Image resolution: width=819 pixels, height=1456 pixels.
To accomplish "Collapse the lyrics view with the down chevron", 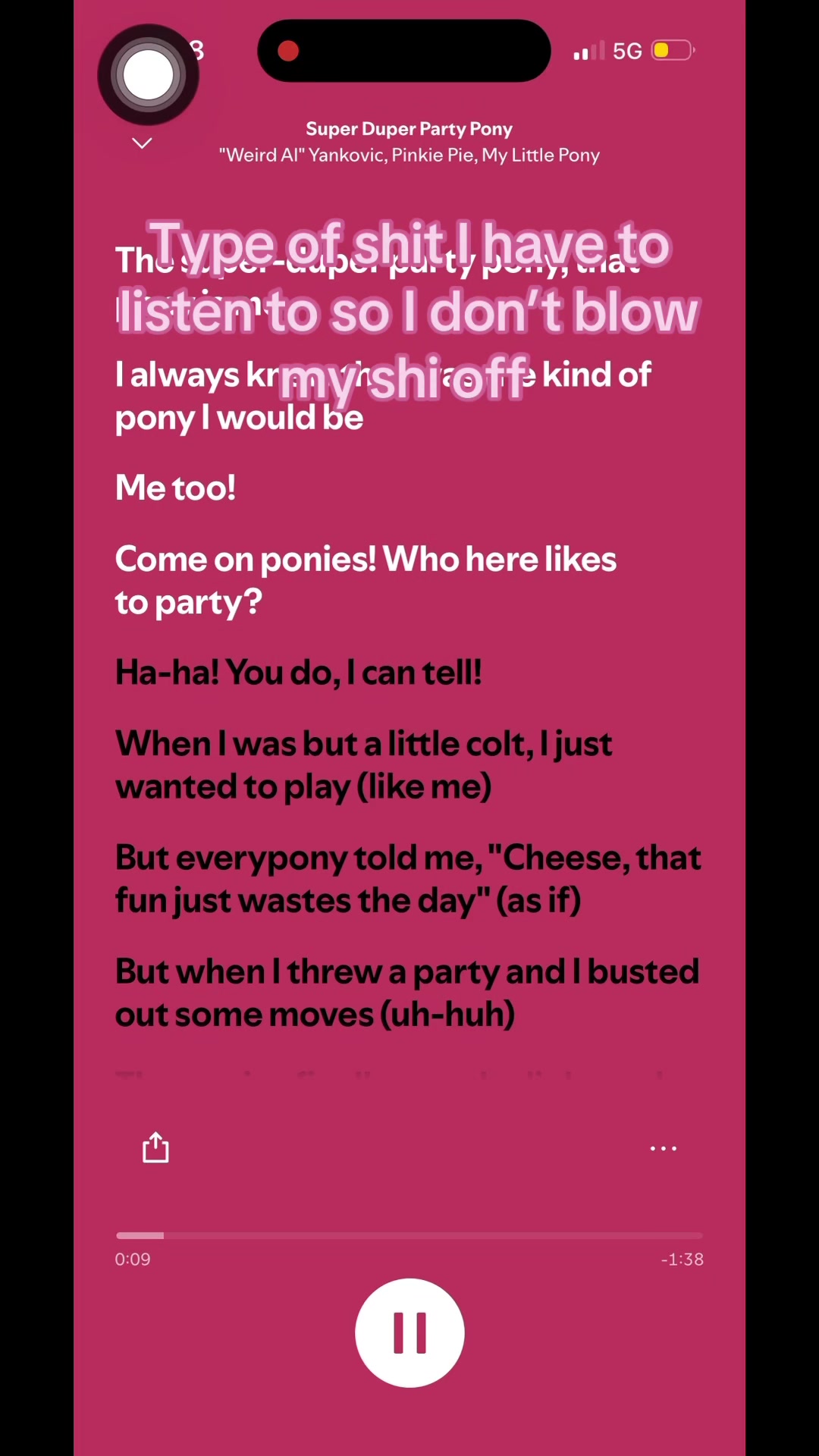I will pos(142,143).
